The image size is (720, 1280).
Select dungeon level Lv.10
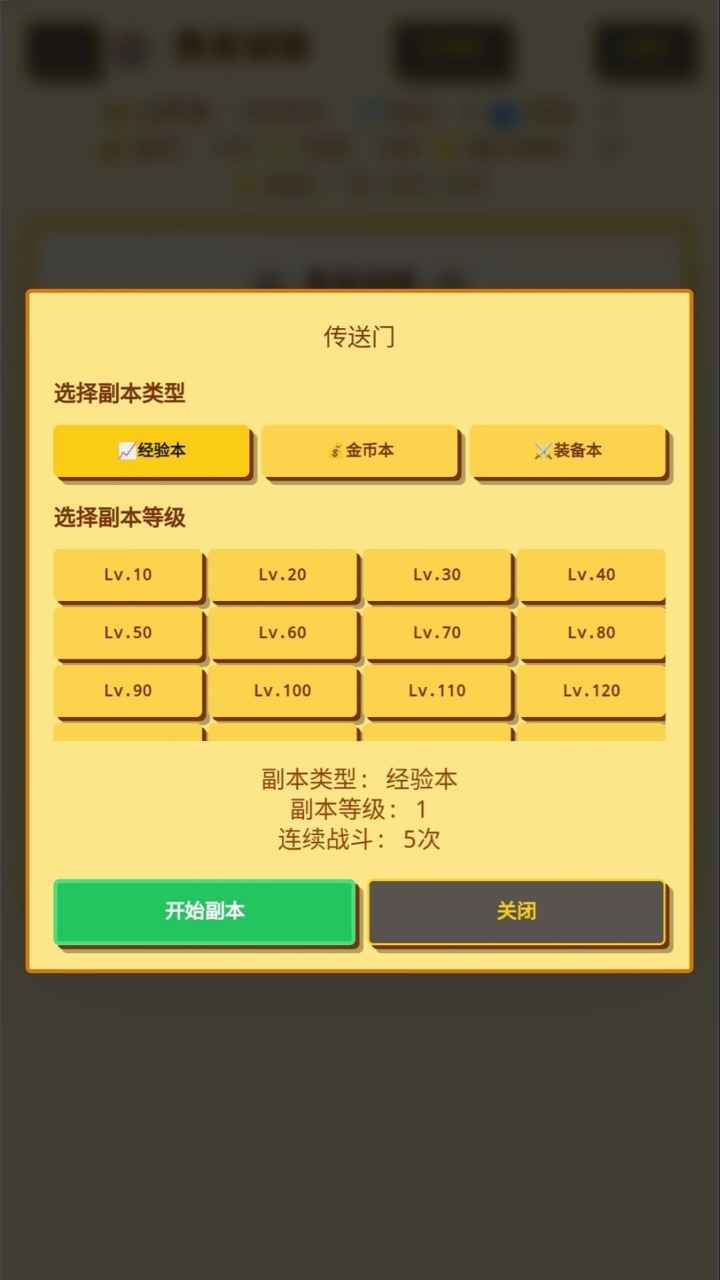(x=128, y=575)
